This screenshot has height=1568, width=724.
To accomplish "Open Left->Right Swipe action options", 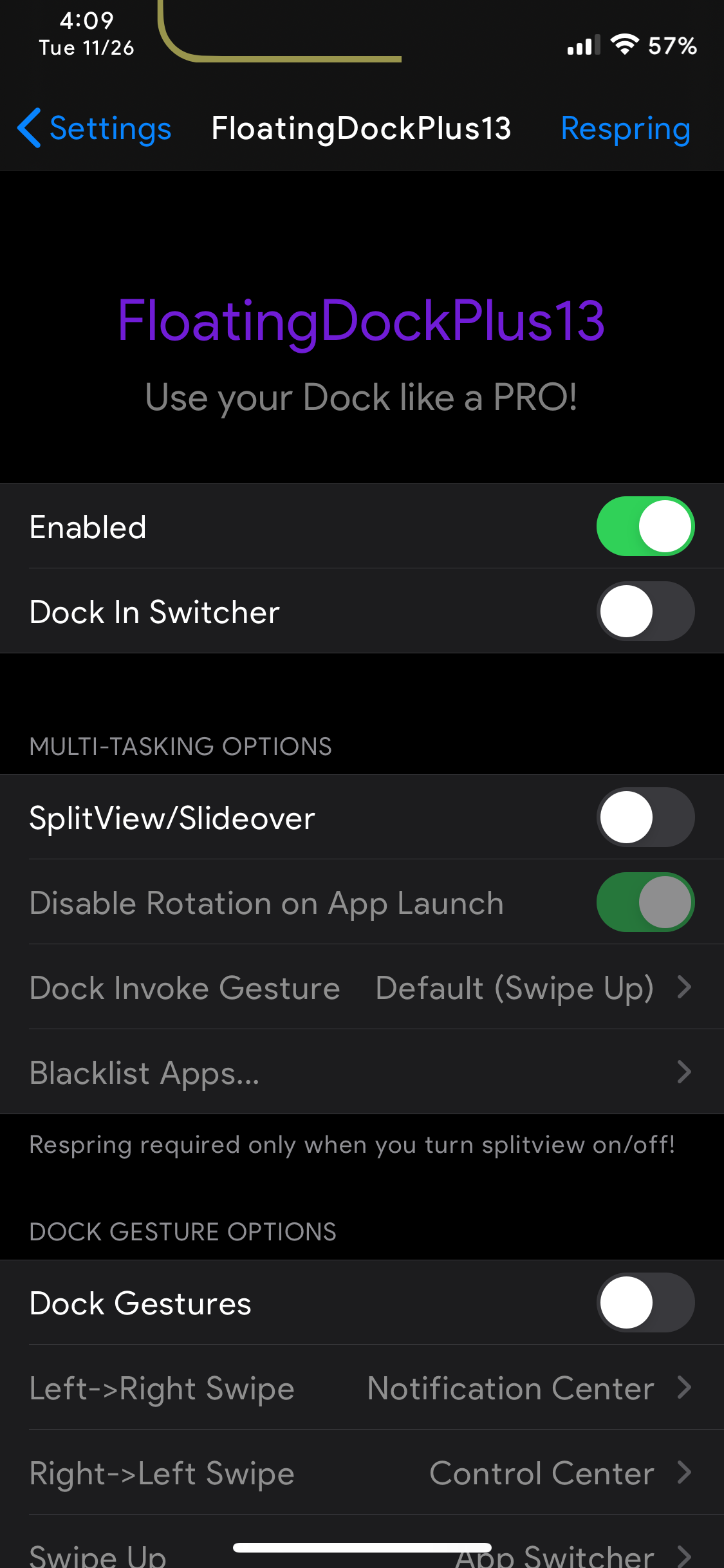I will (362, 1388).
